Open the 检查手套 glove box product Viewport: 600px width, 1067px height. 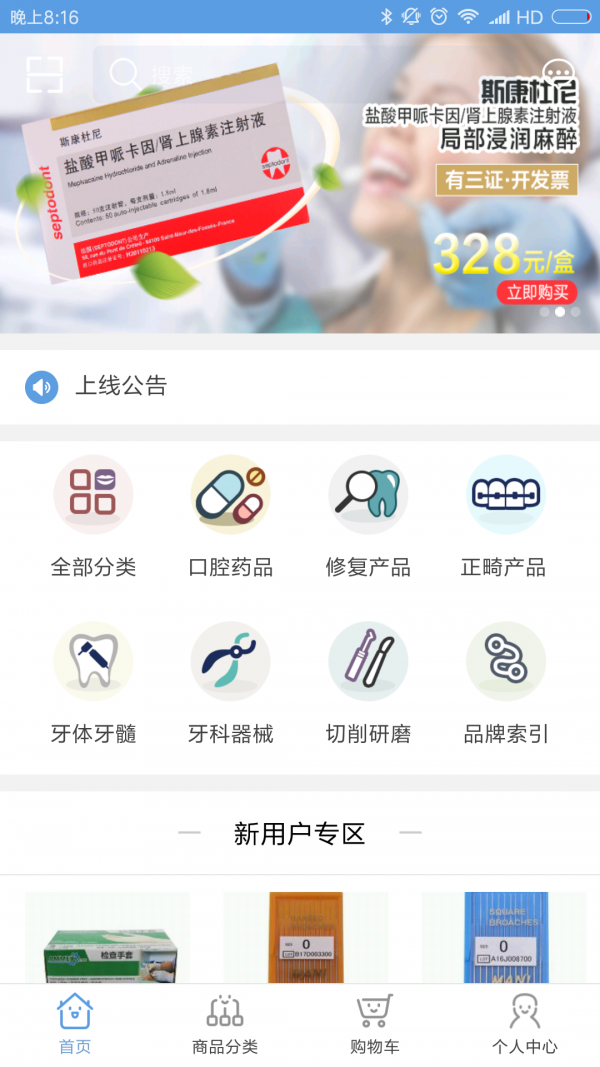tap(107, 940)
